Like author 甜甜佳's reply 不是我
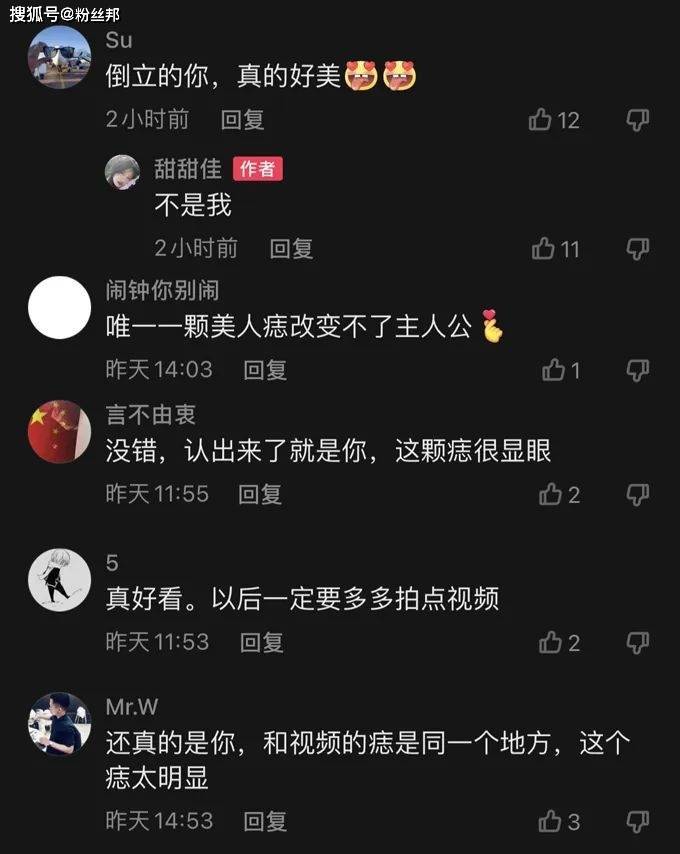680x854 pixels. tap(543, 248)
